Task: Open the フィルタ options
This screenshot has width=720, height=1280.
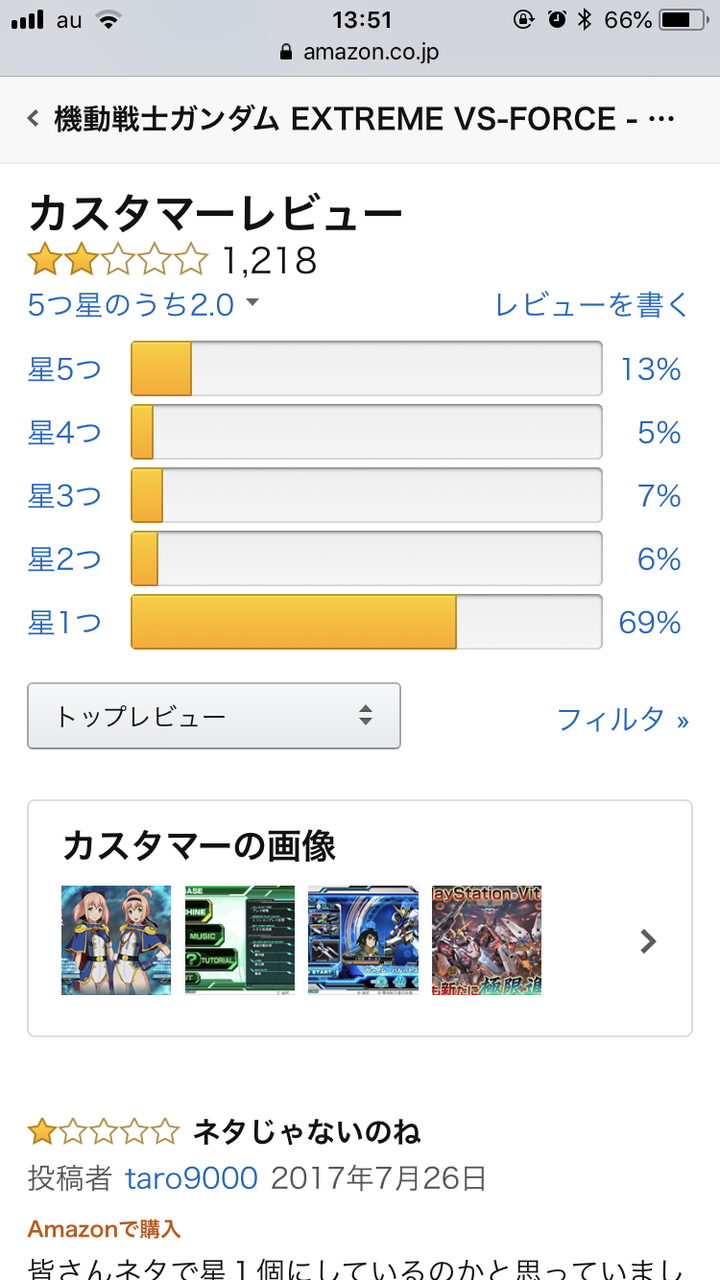Action: (623, 718)
